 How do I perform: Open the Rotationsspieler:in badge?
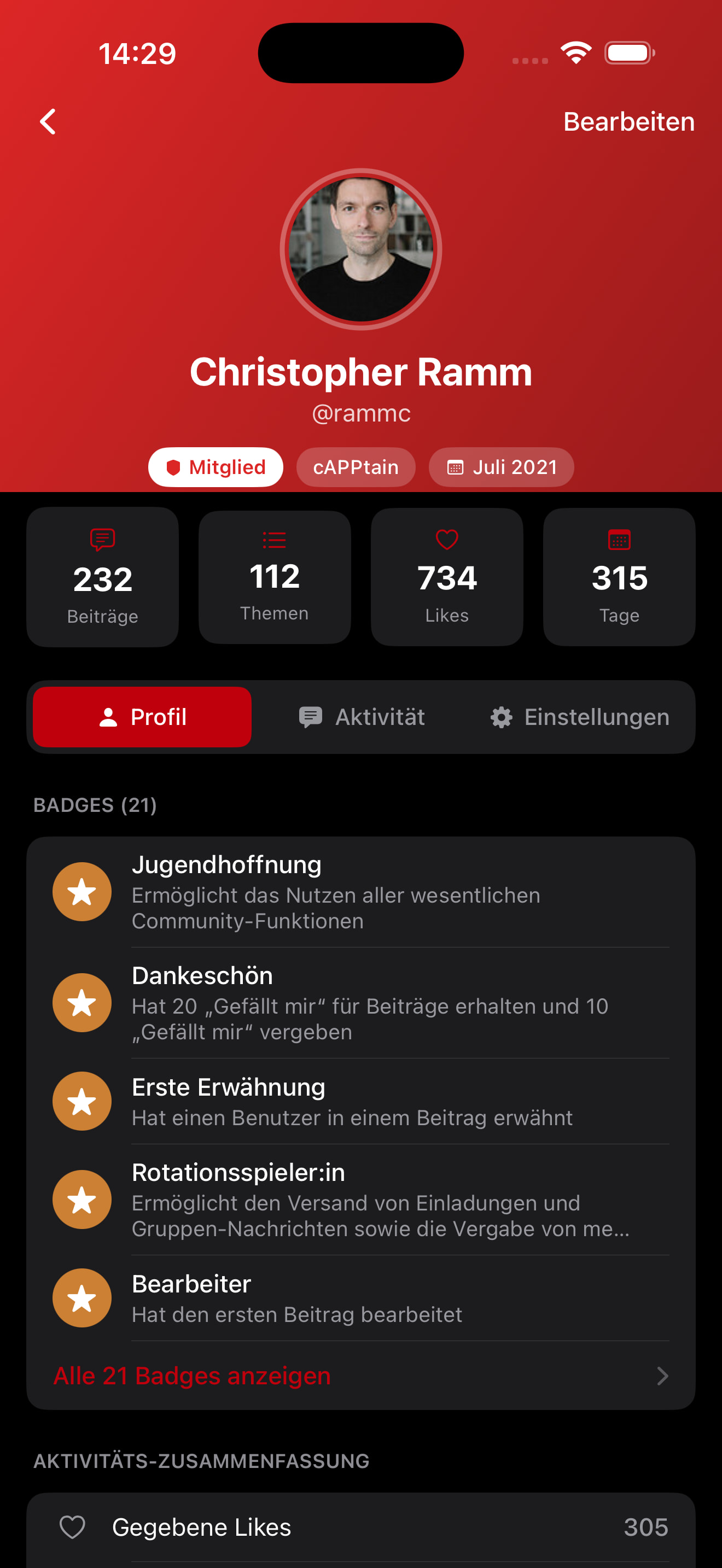(x=360, y=1199)
